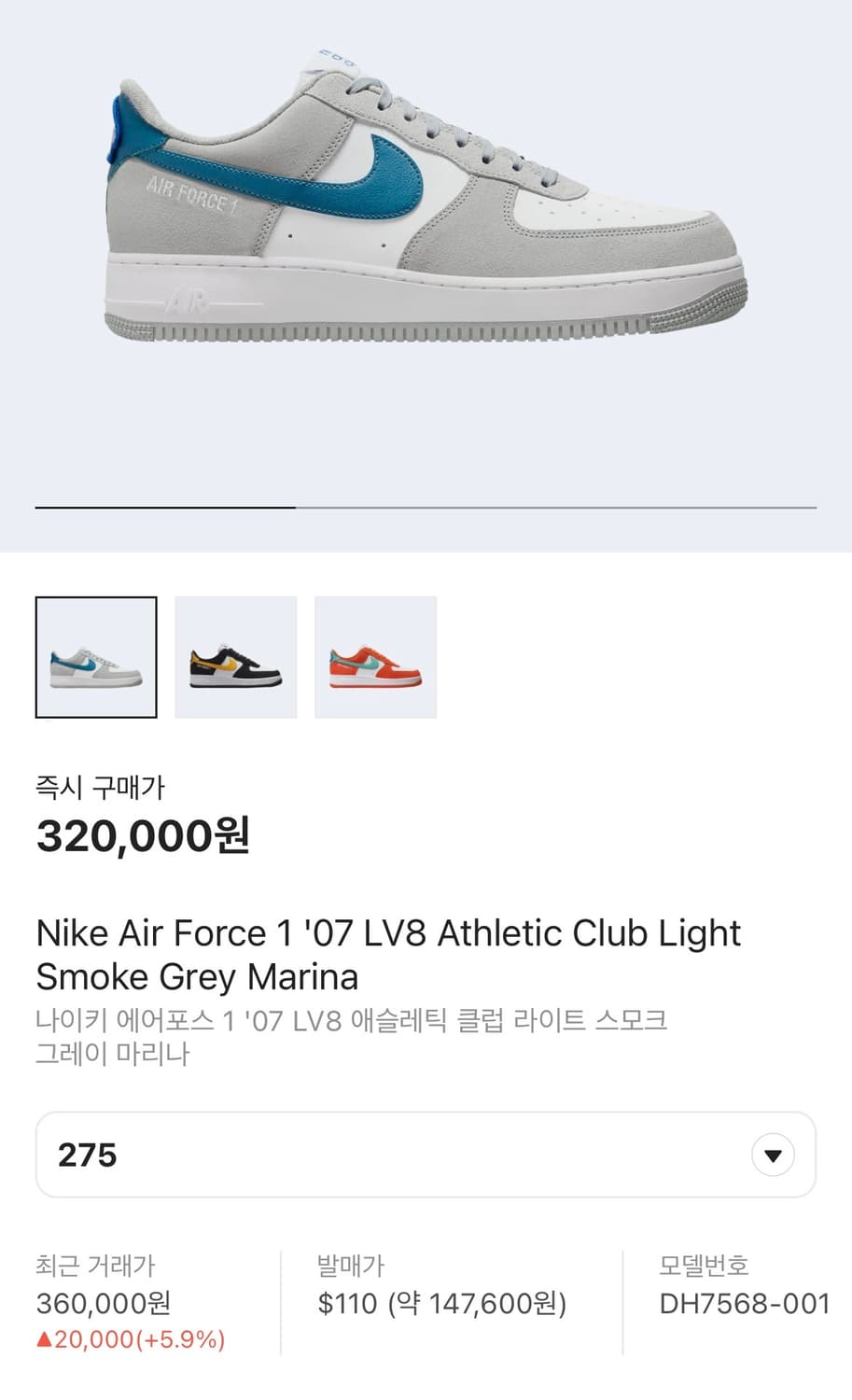852x1400 pixels.
Task: Click the 모델번호 label
Action: point(695,1267)
